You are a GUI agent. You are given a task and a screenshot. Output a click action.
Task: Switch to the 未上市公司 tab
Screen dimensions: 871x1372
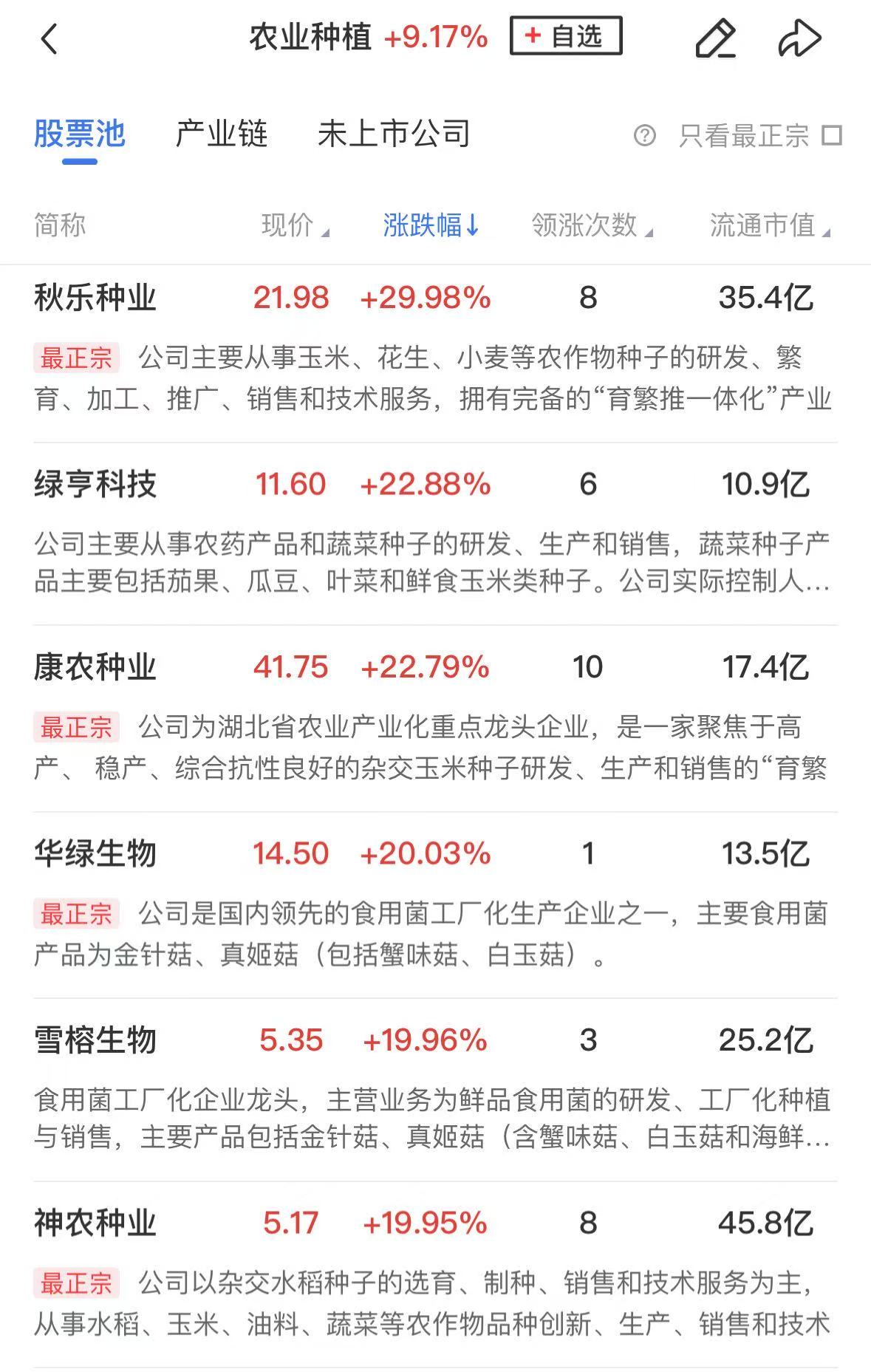click(x=394, y=134)
